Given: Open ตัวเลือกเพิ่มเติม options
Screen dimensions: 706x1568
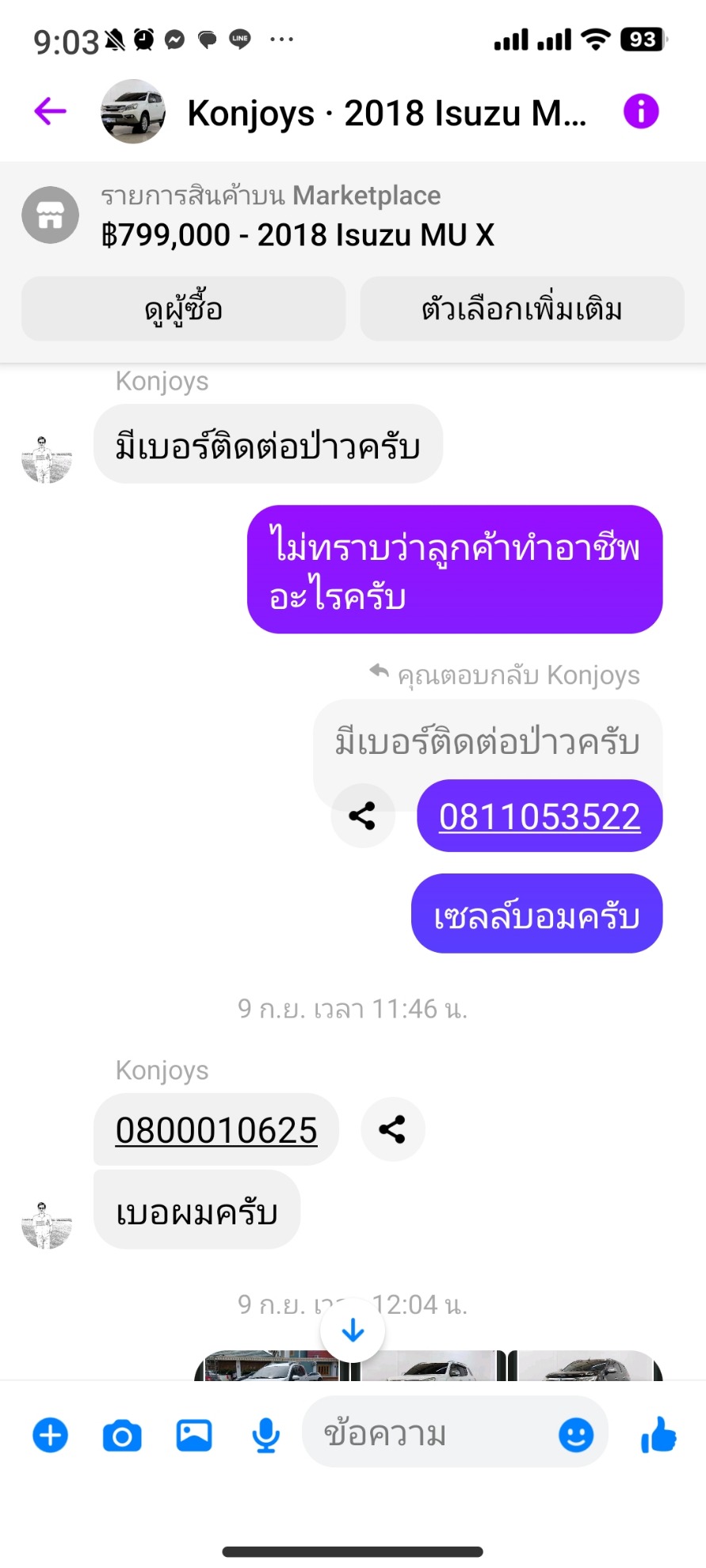Looking at the screenshot, I should coord(521,309).
